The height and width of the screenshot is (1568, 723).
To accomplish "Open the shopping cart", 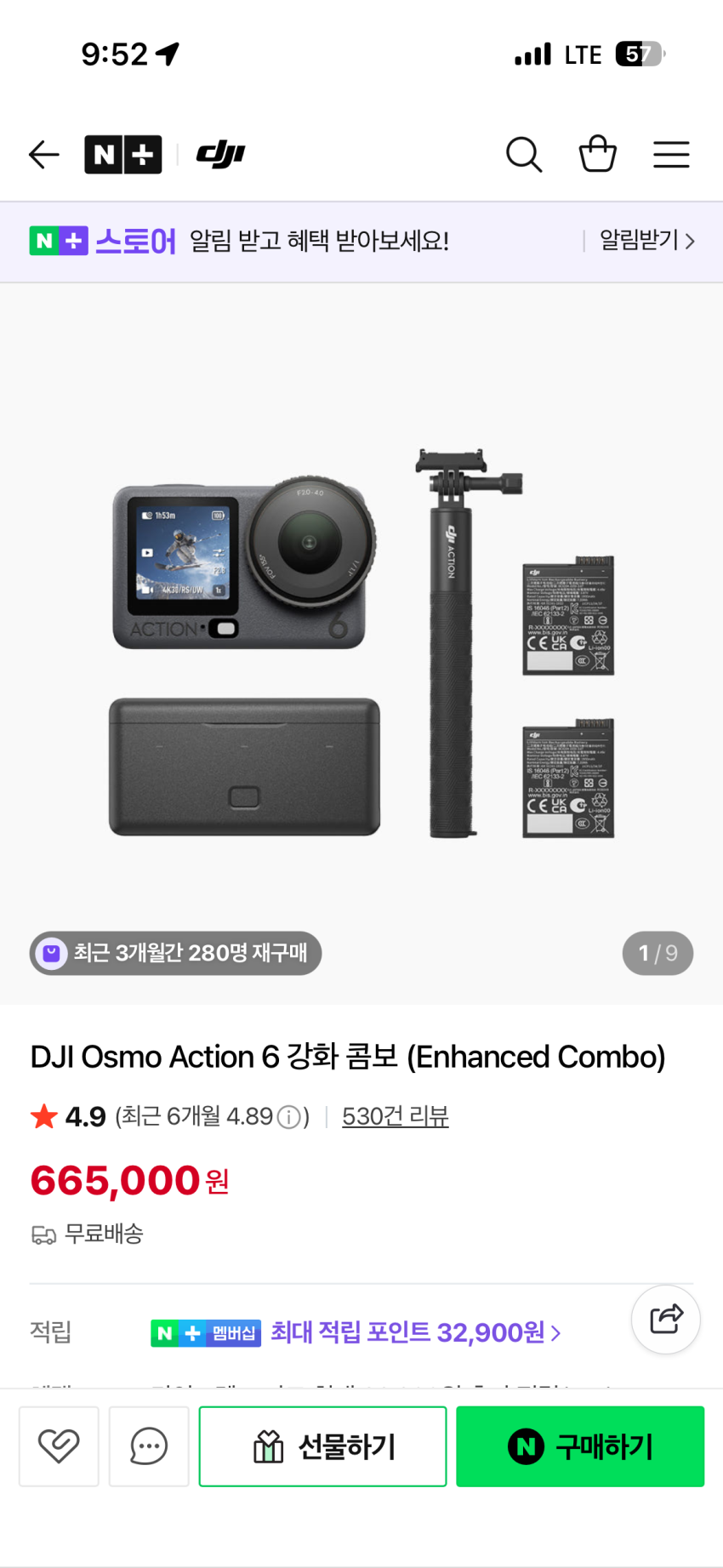I will tap(597, 155).
